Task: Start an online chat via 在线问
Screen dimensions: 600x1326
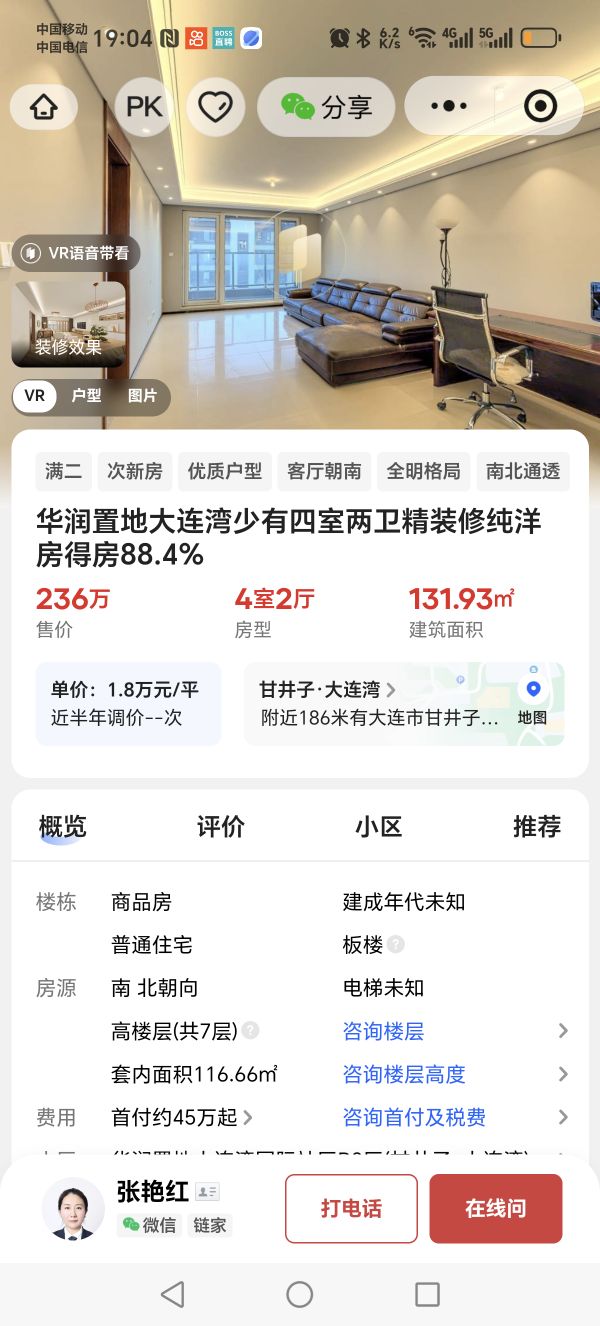Action: (495, 1208)
